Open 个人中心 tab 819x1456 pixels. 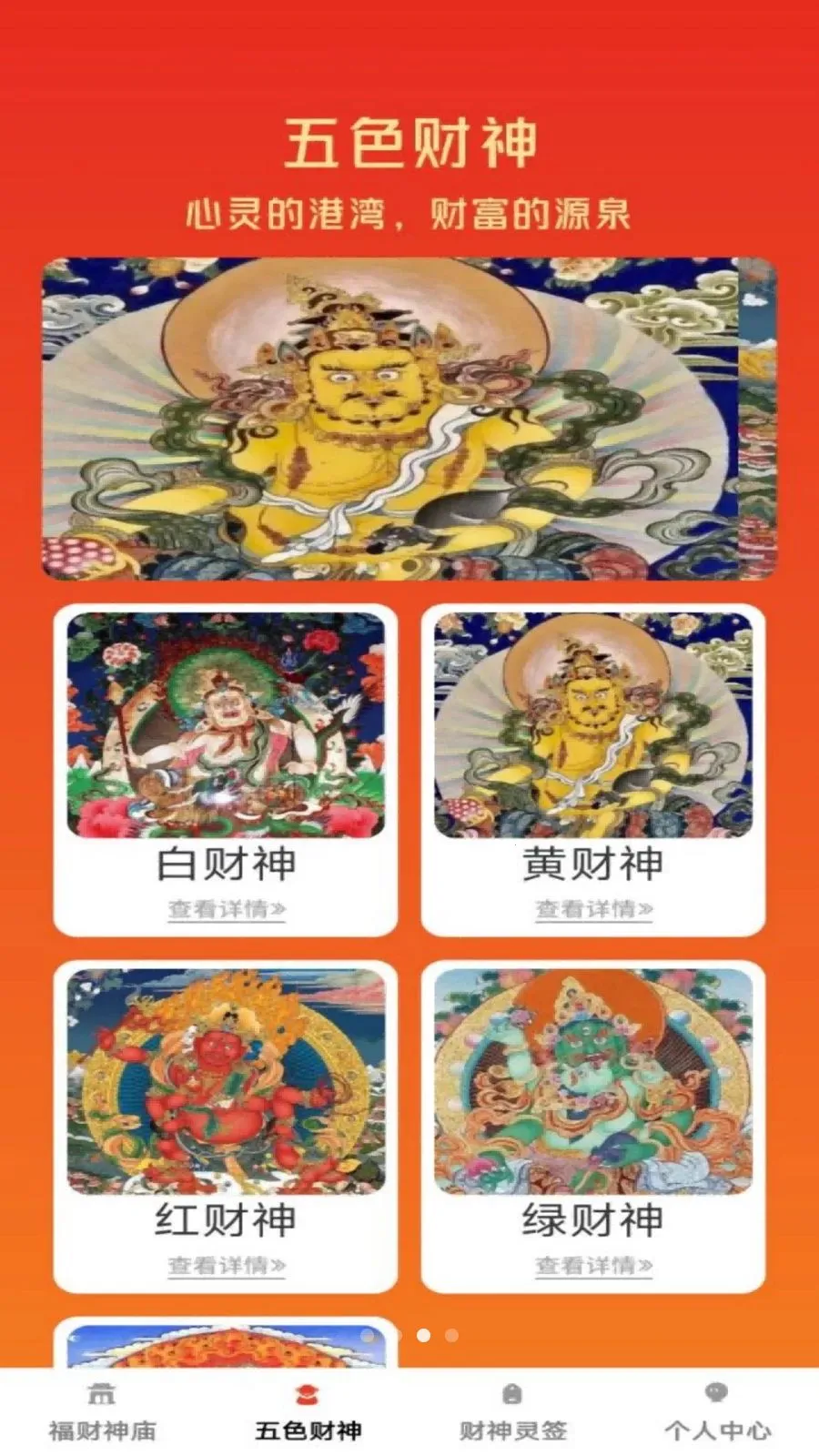click(717, 1411)
